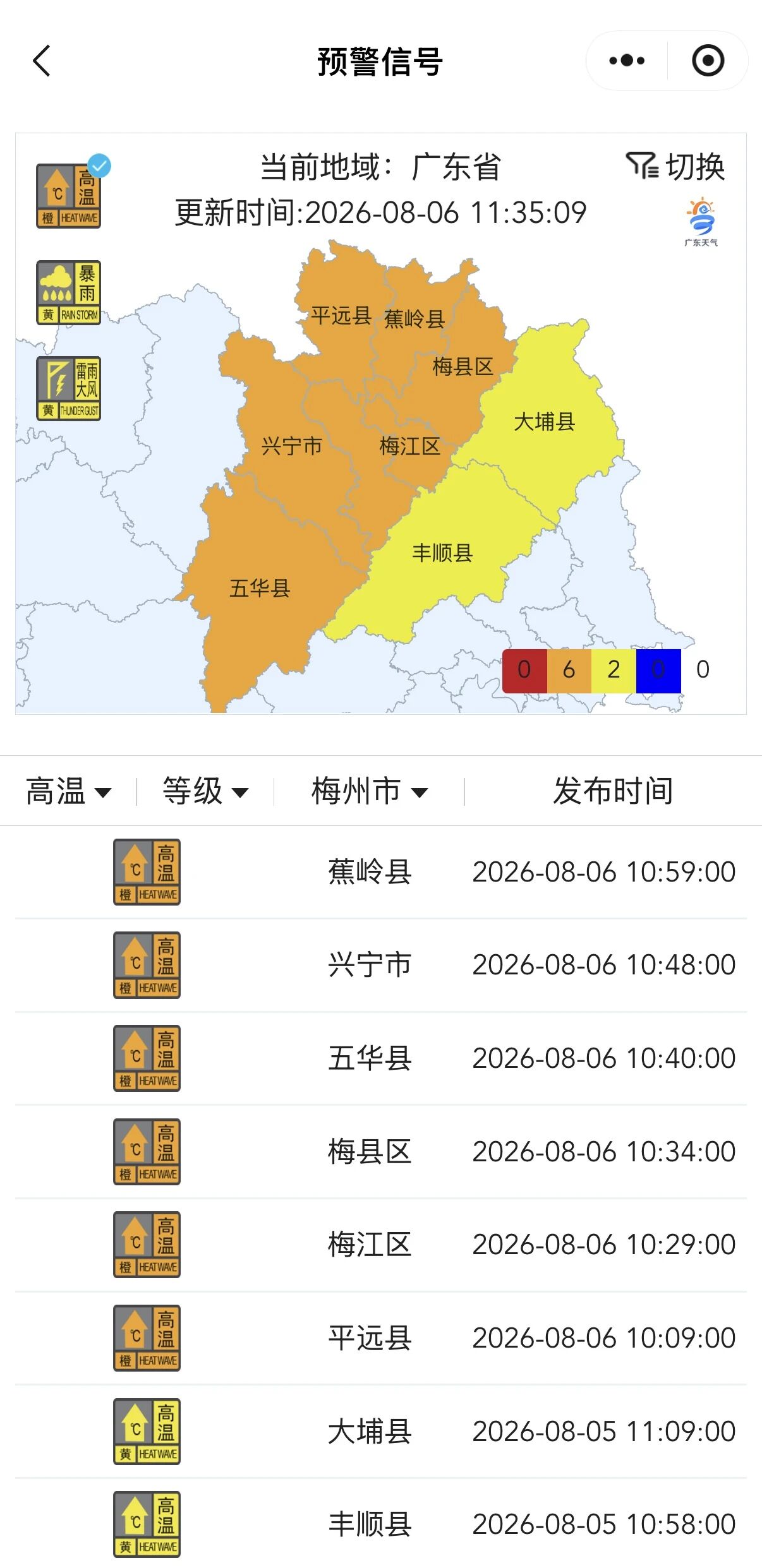Expand the 等级 level dropdown
Screen dimensions: 762x1568
coord(205,791)
